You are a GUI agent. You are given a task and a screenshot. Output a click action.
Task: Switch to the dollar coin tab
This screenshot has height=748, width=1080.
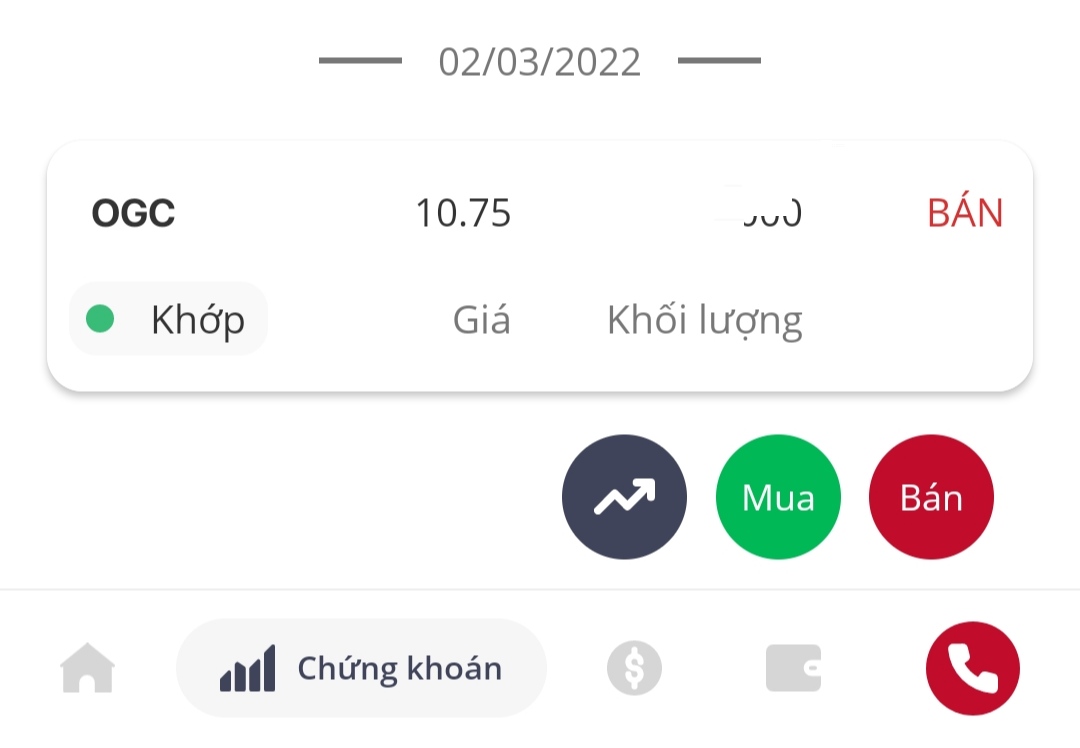click(x=634, y=668)
